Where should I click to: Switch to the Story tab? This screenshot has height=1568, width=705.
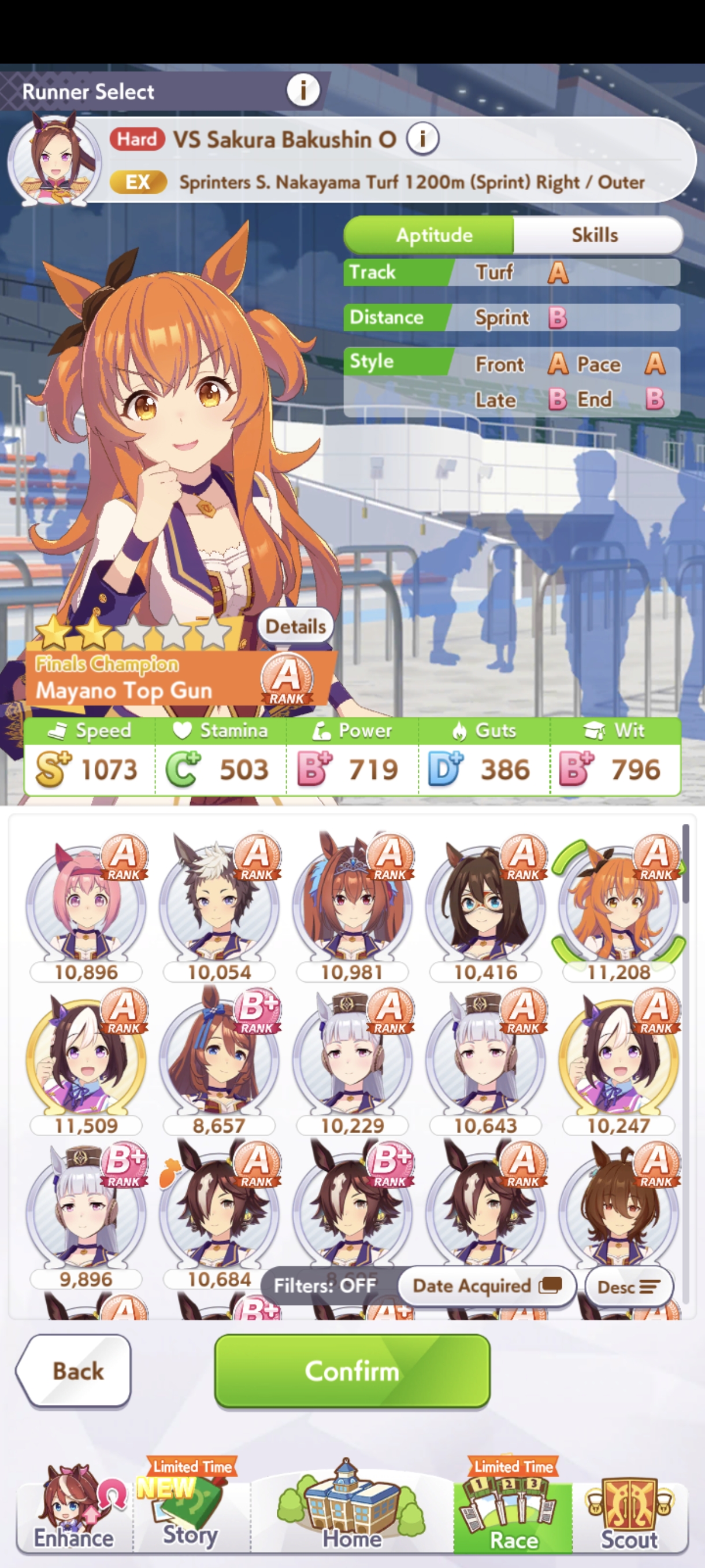(x=190, y=1510)
